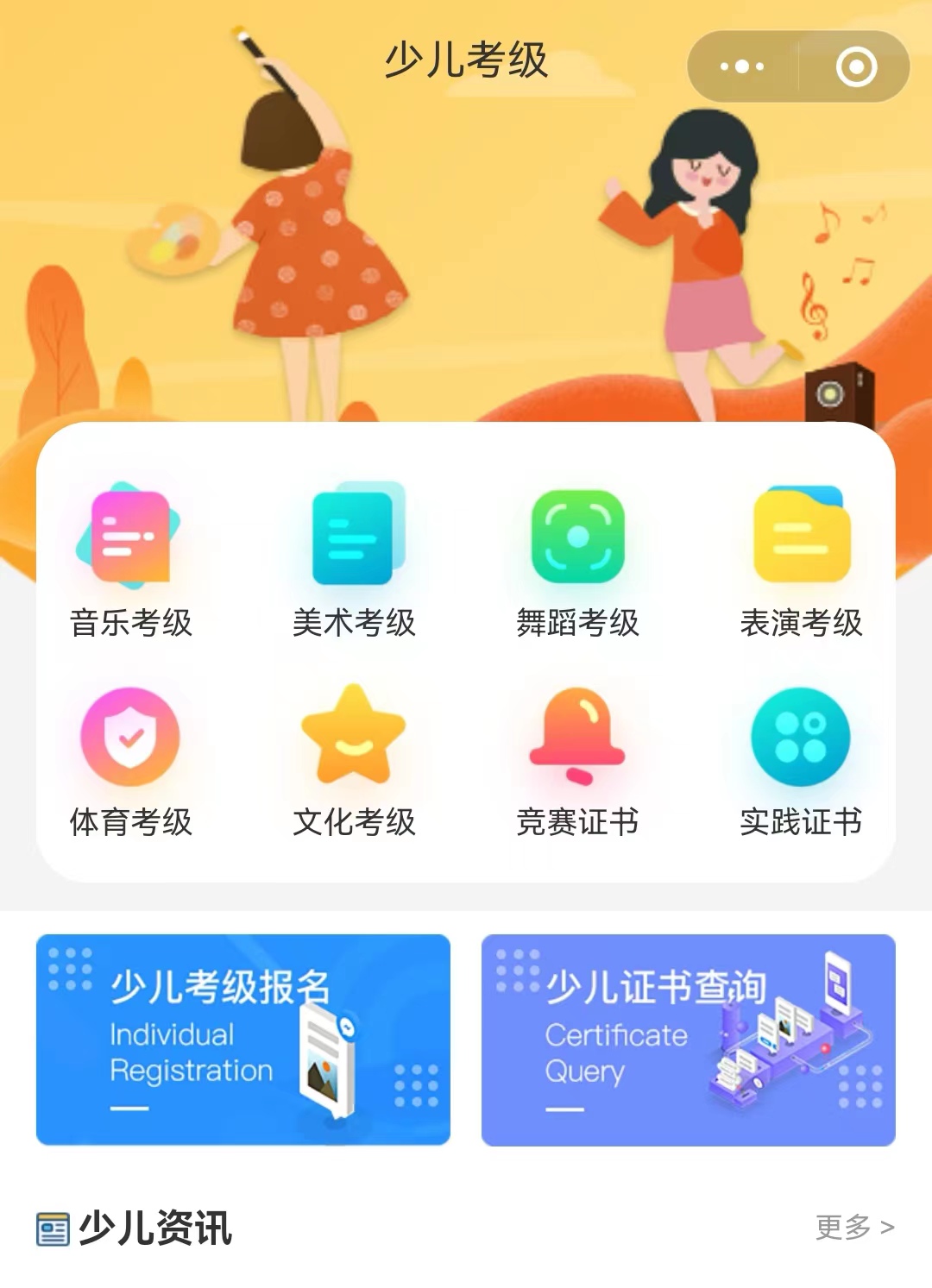Open 少儿考级报名 Individual Registration card

243,1040
